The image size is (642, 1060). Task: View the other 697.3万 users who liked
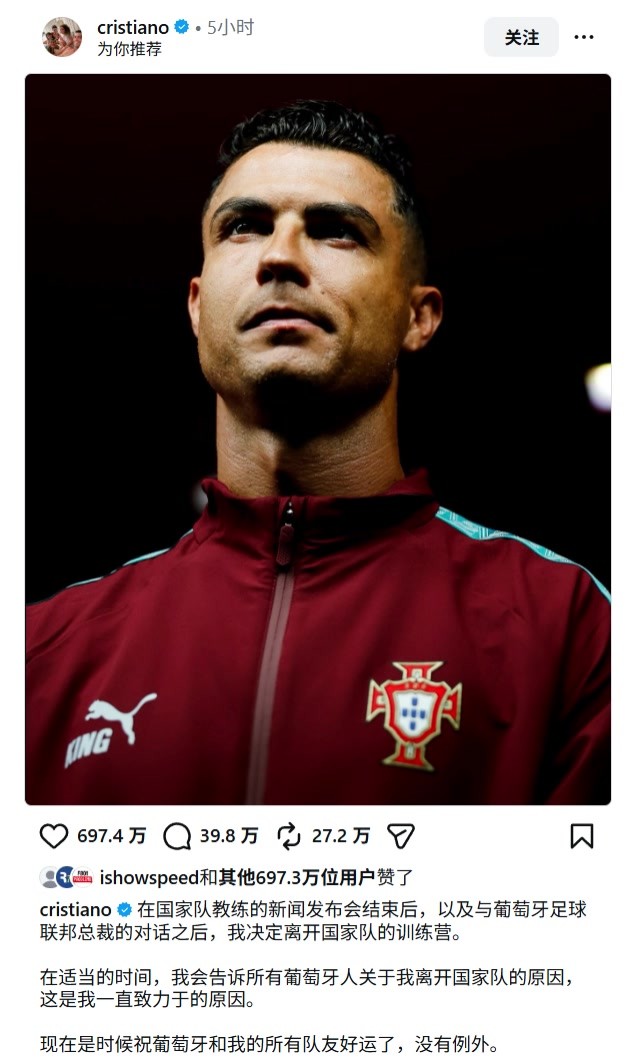pyautogui.click(x=296, y=877)
